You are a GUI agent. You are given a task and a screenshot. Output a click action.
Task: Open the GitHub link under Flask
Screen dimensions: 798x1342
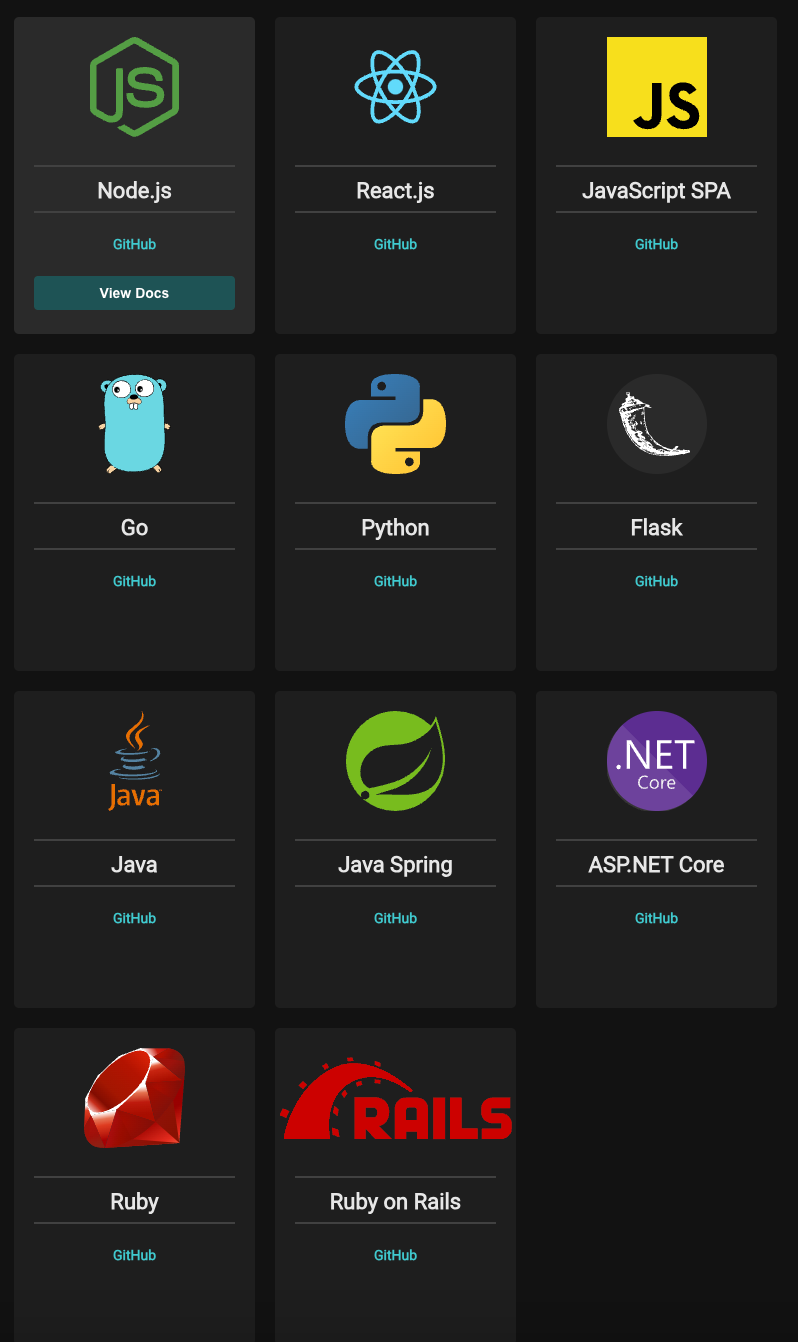pos(656,581)
